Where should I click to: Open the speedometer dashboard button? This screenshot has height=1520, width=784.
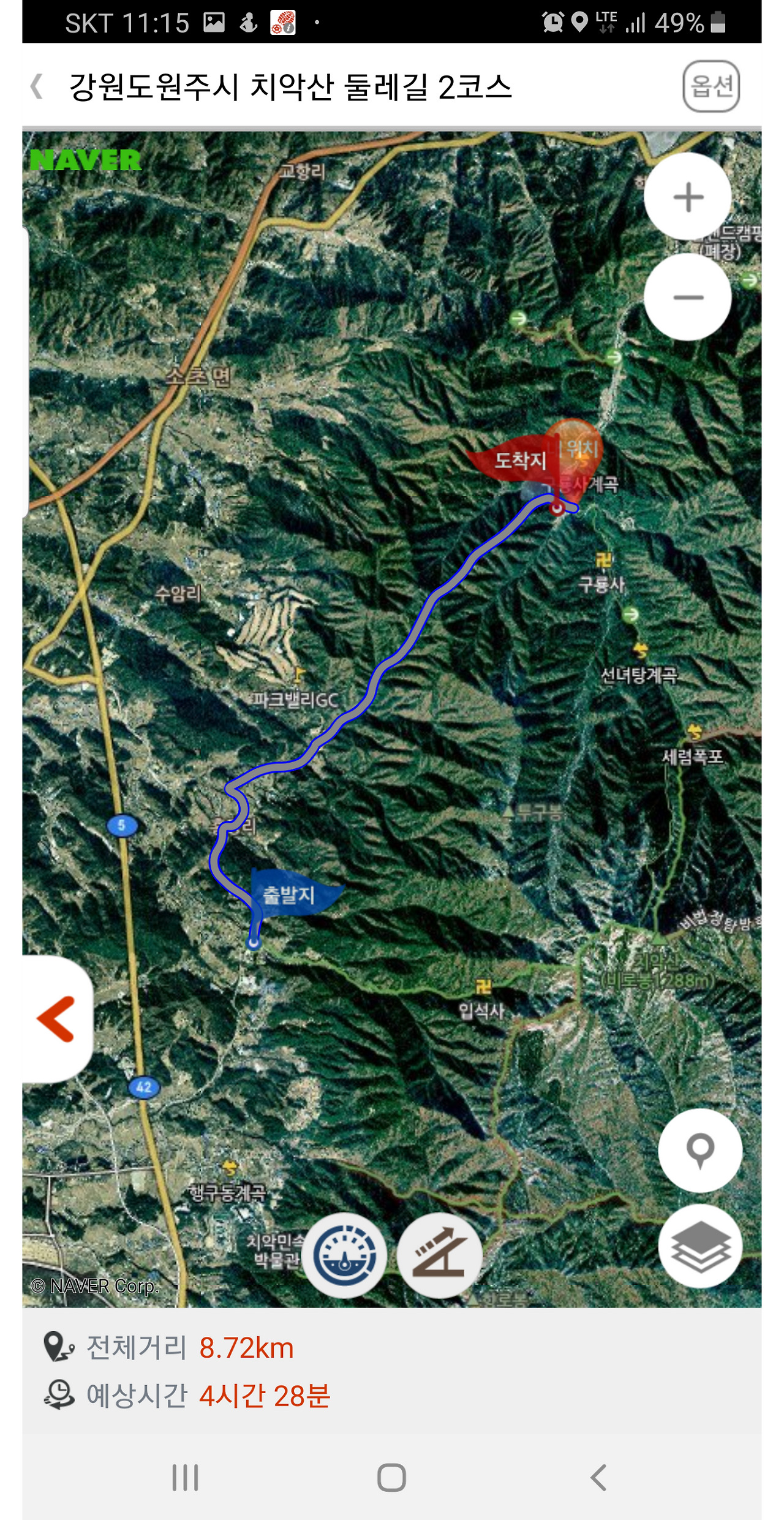[x=345, y=1255]
